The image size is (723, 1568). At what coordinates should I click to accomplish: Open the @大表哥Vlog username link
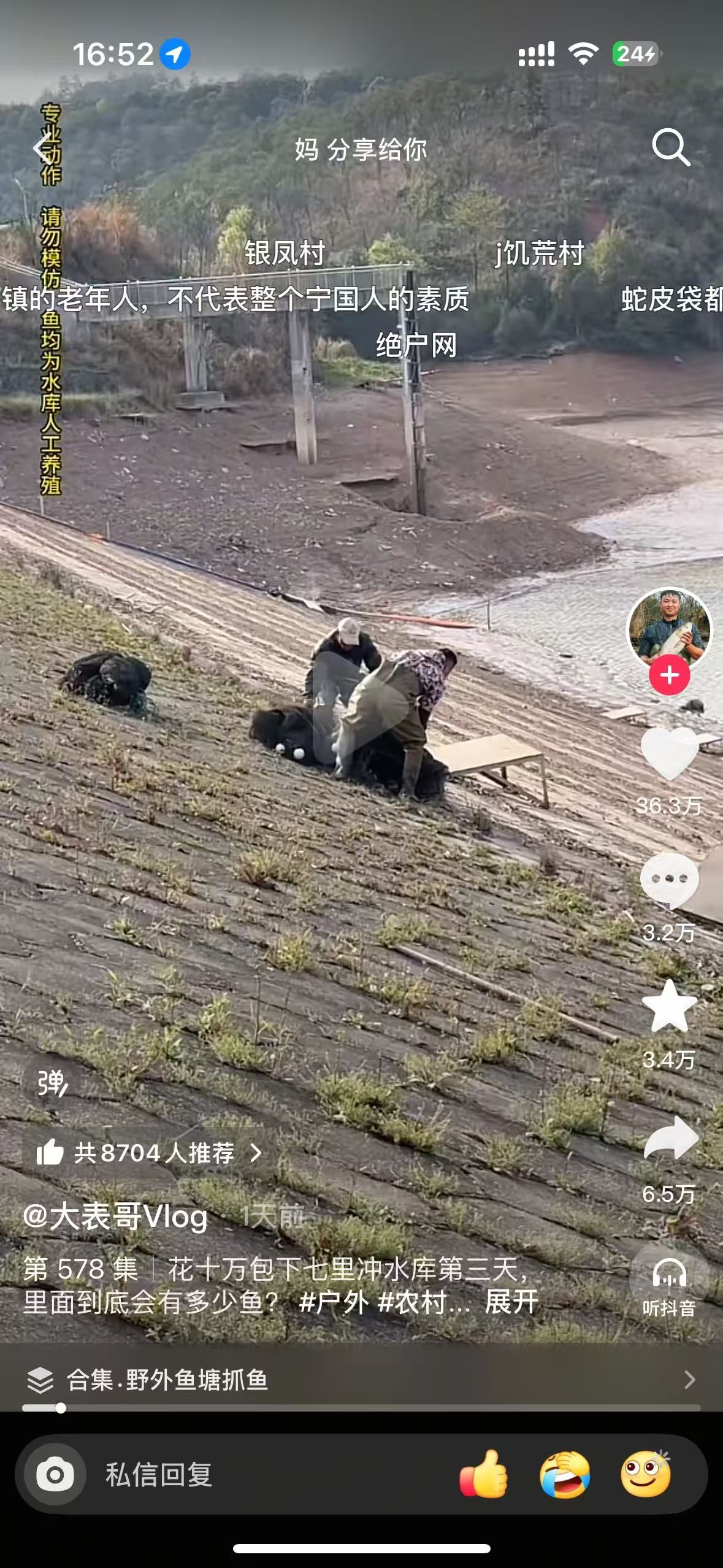116,1216
